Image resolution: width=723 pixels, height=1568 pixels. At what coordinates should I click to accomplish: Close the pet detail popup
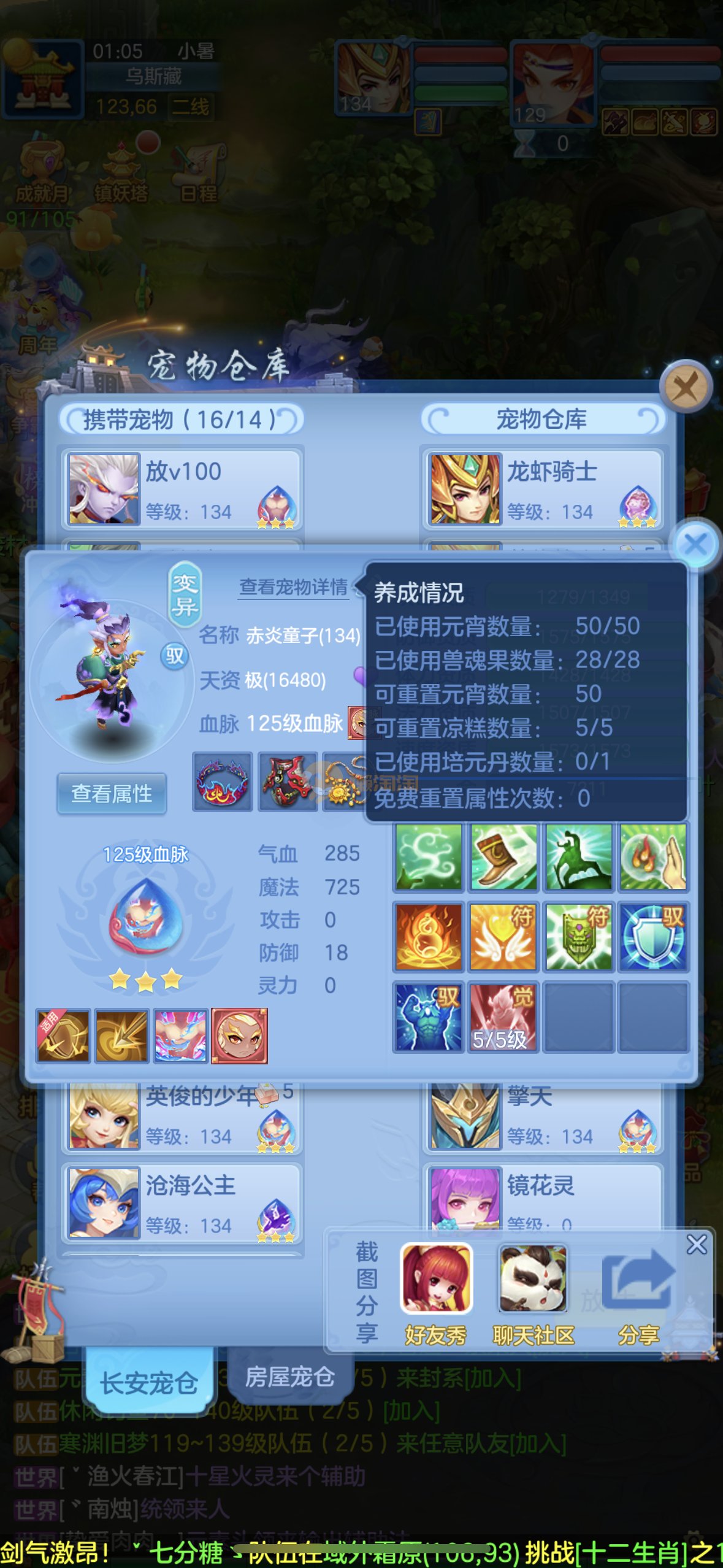coord(695,544)
